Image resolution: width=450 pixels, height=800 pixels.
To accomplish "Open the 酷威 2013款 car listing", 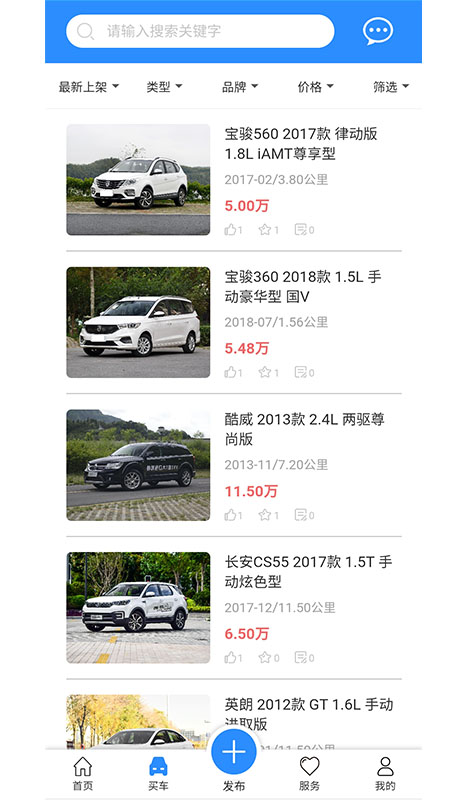I will 234,465.
